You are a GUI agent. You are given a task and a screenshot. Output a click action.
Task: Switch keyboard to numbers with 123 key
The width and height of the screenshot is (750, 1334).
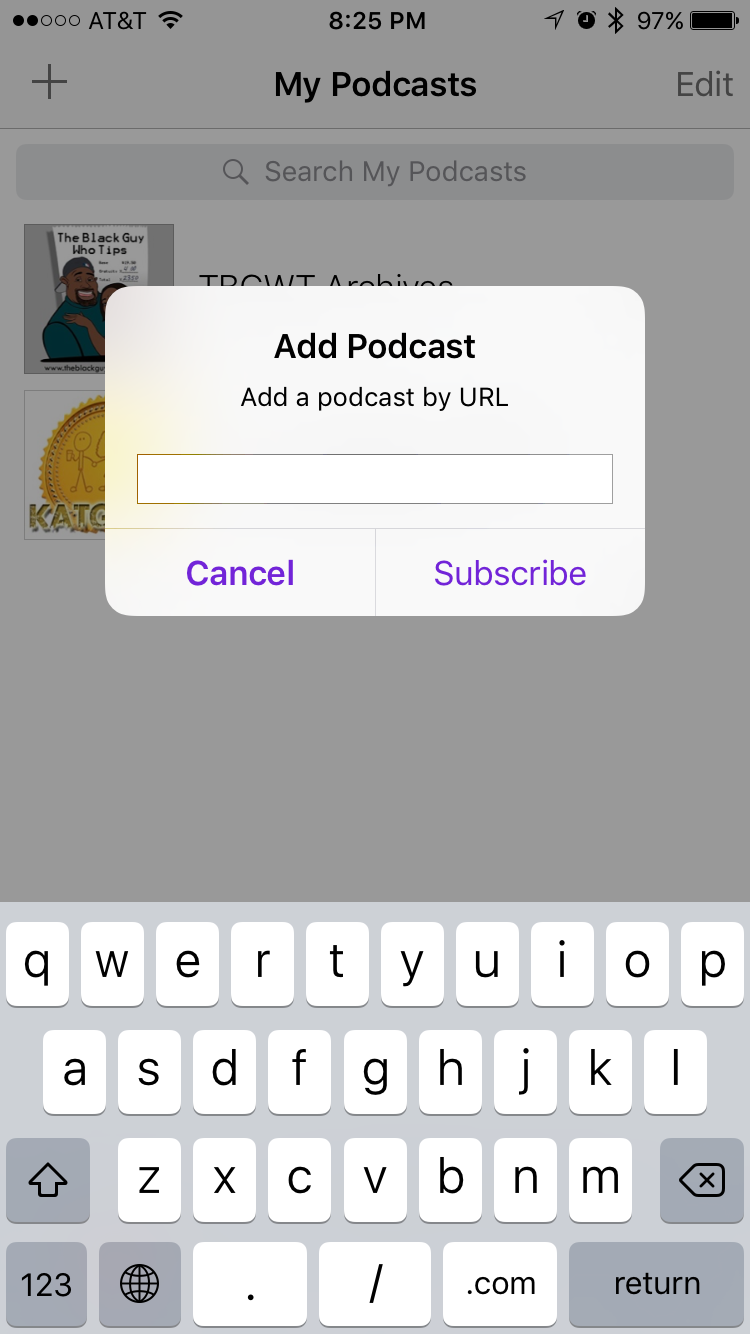[47, 1284]
